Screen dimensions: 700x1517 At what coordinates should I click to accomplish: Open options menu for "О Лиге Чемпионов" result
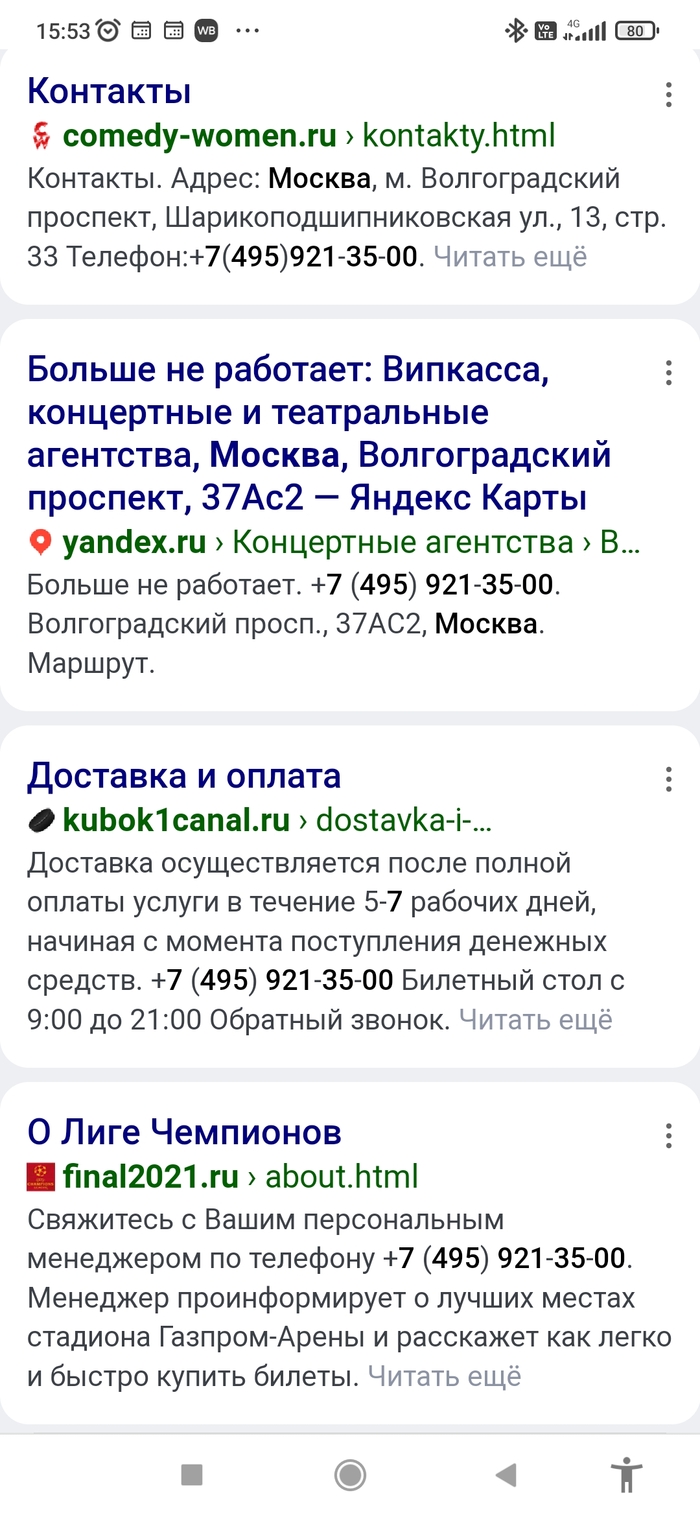[668, 1136]
